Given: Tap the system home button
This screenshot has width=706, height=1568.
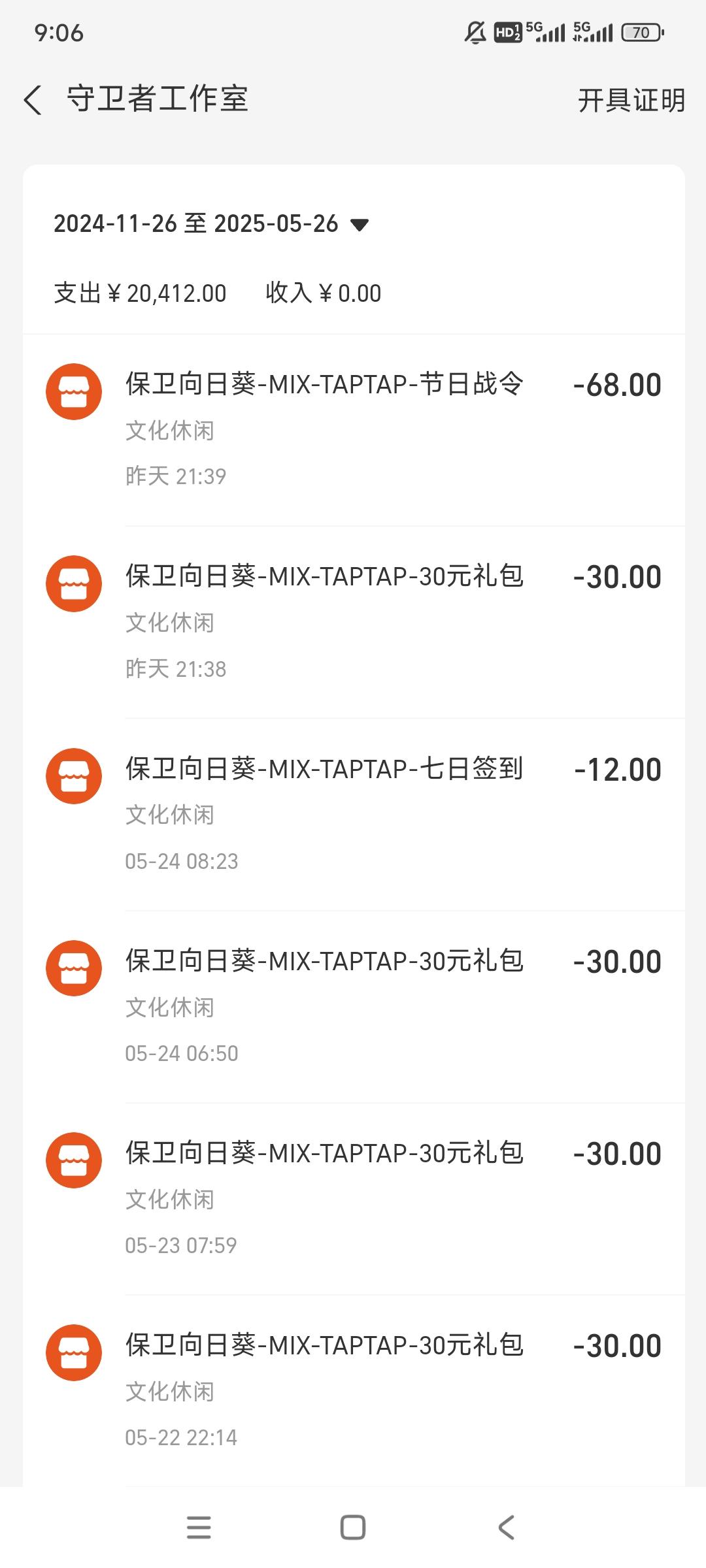Looking at the screenshot, I should click(x=353, y=1527).
